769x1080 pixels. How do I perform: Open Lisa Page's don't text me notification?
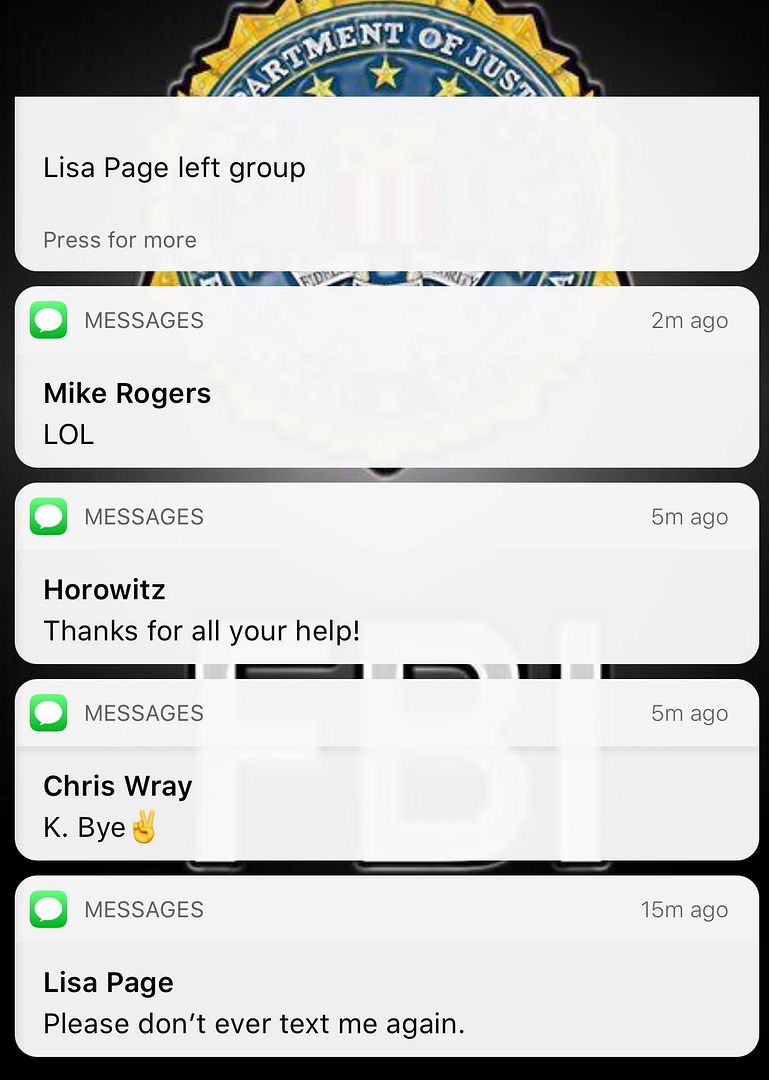[386, 1002]
